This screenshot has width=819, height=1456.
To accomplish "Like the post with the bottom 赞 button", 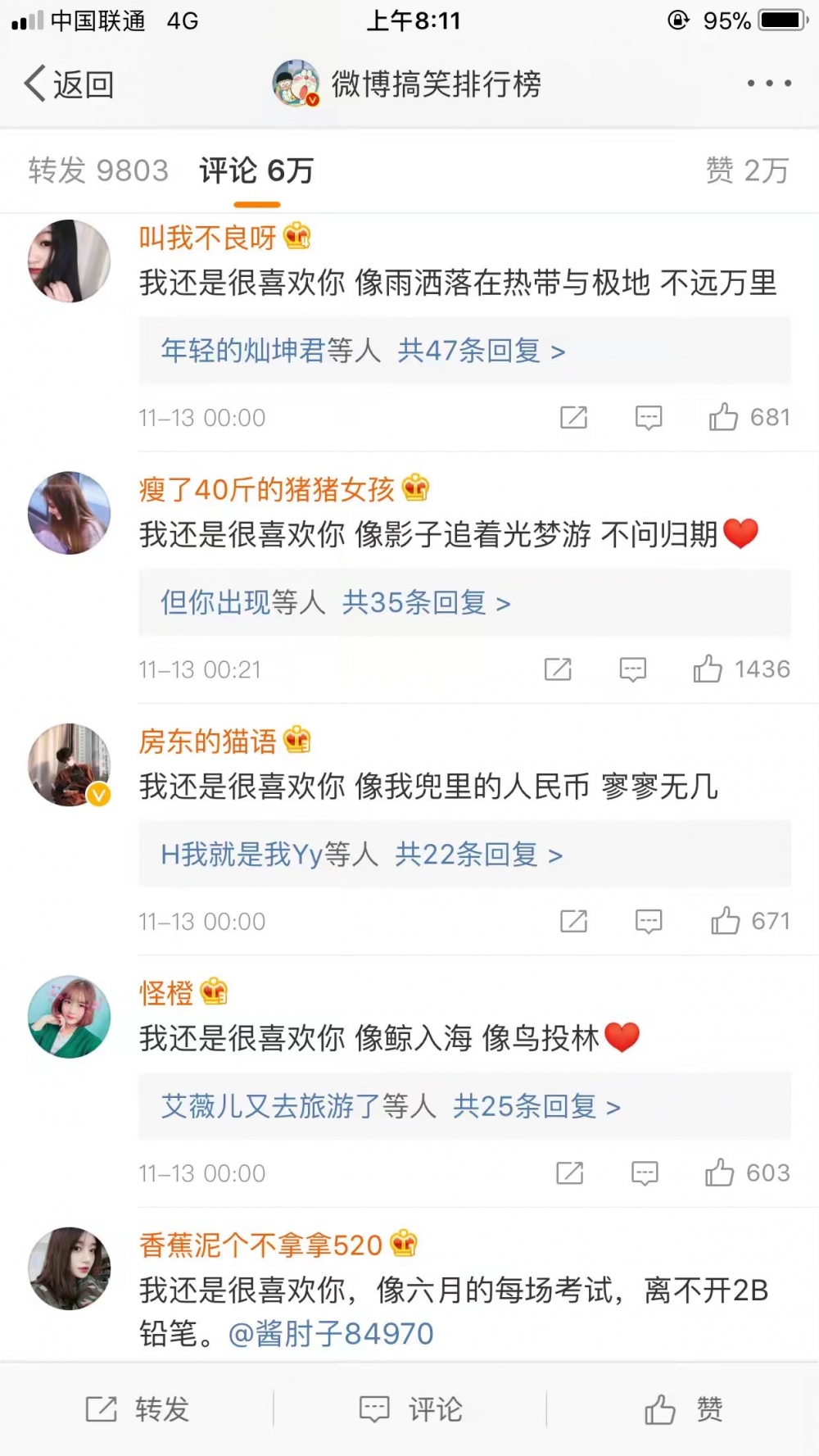I will [x=683, y=1409].
